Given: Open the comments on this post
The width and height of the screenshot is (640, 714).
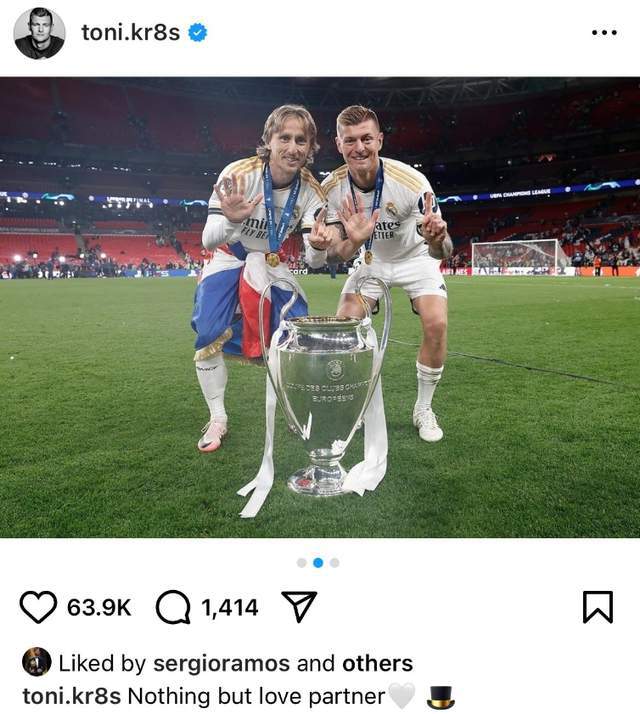Looking at the screenshot, I should [174, 607].
